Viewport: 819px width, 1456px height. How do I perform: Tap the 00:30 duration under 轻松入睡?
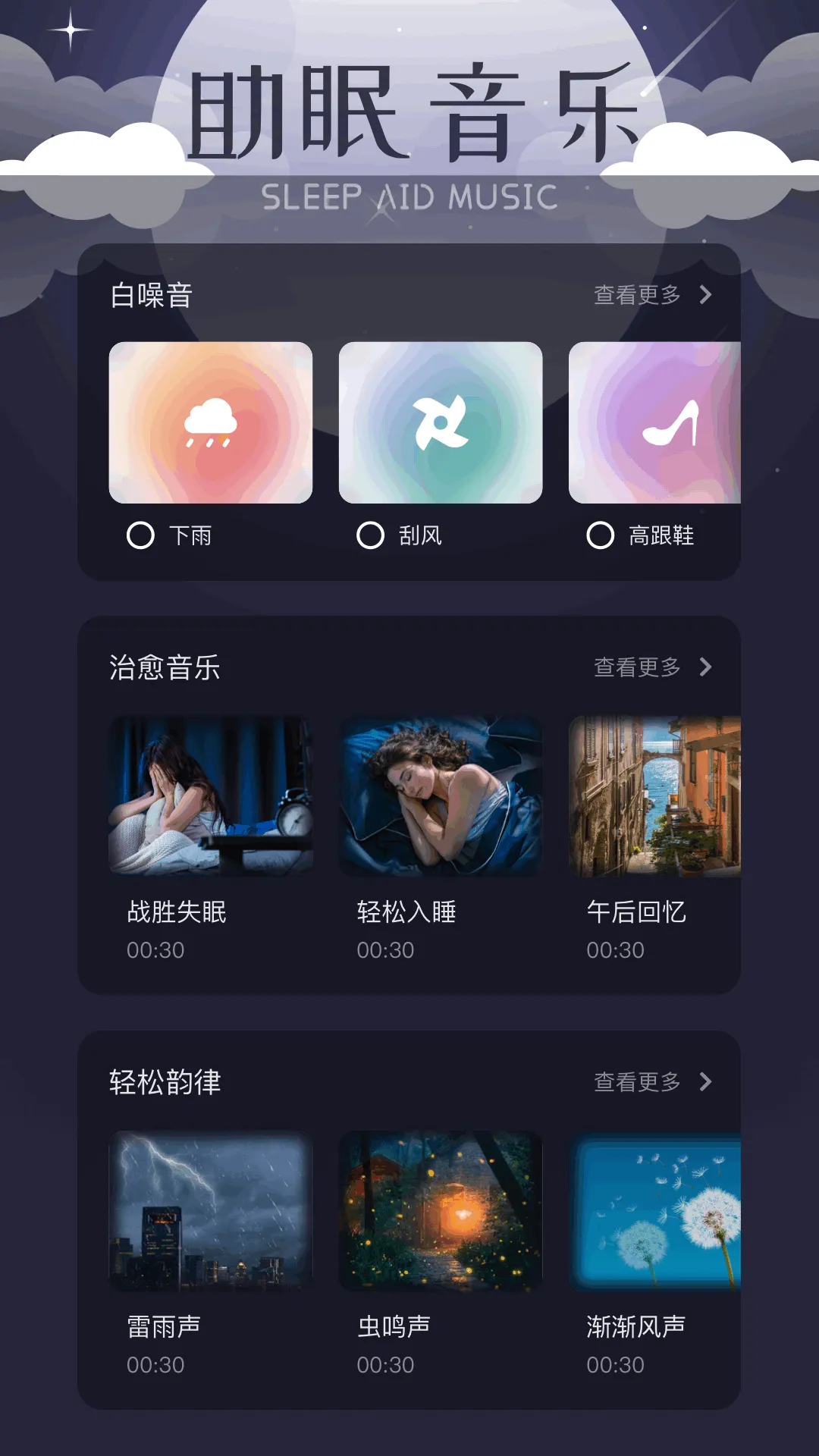[x=384, y=951]
